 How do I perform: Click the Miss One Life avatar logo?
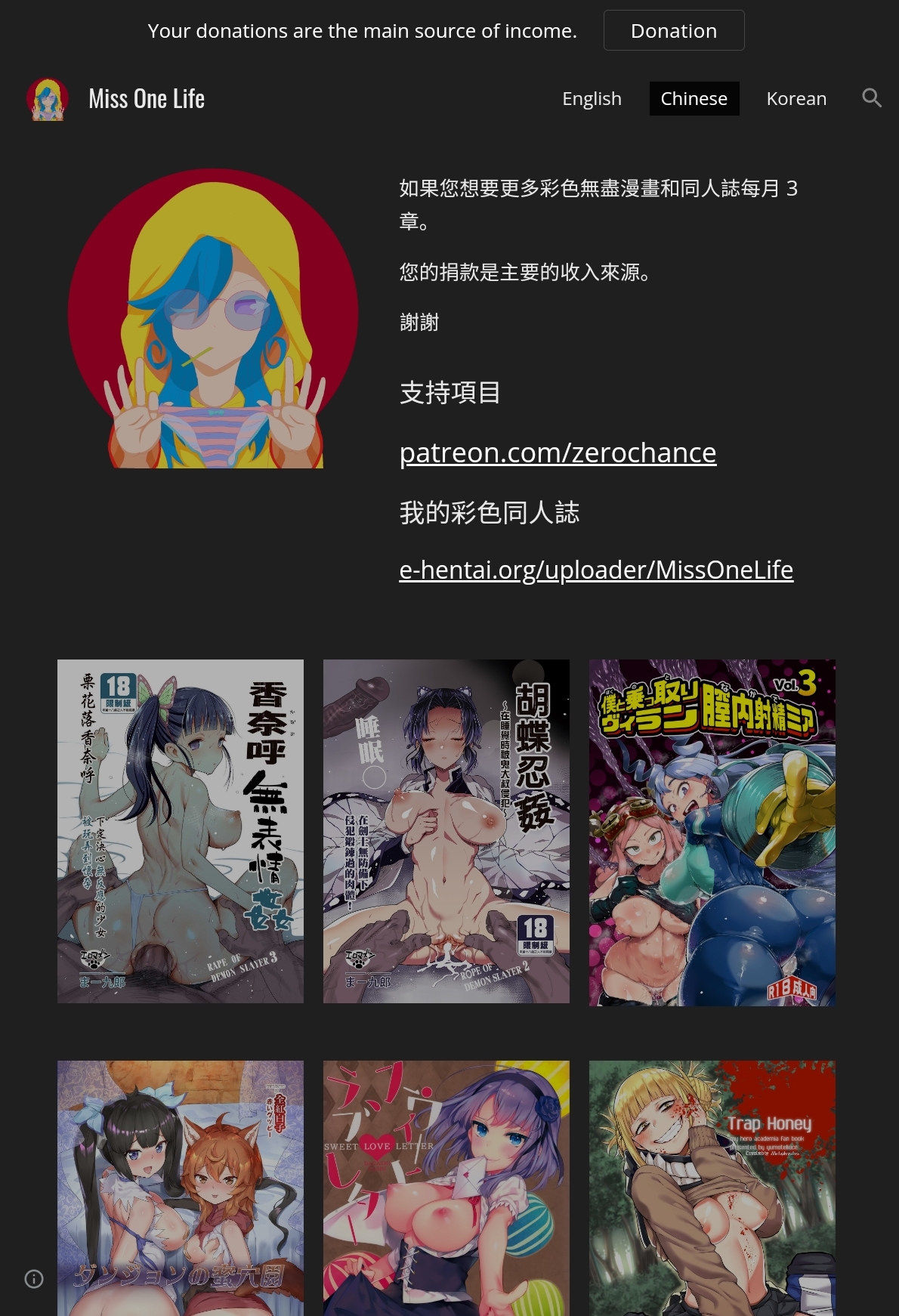click(47, 98)
